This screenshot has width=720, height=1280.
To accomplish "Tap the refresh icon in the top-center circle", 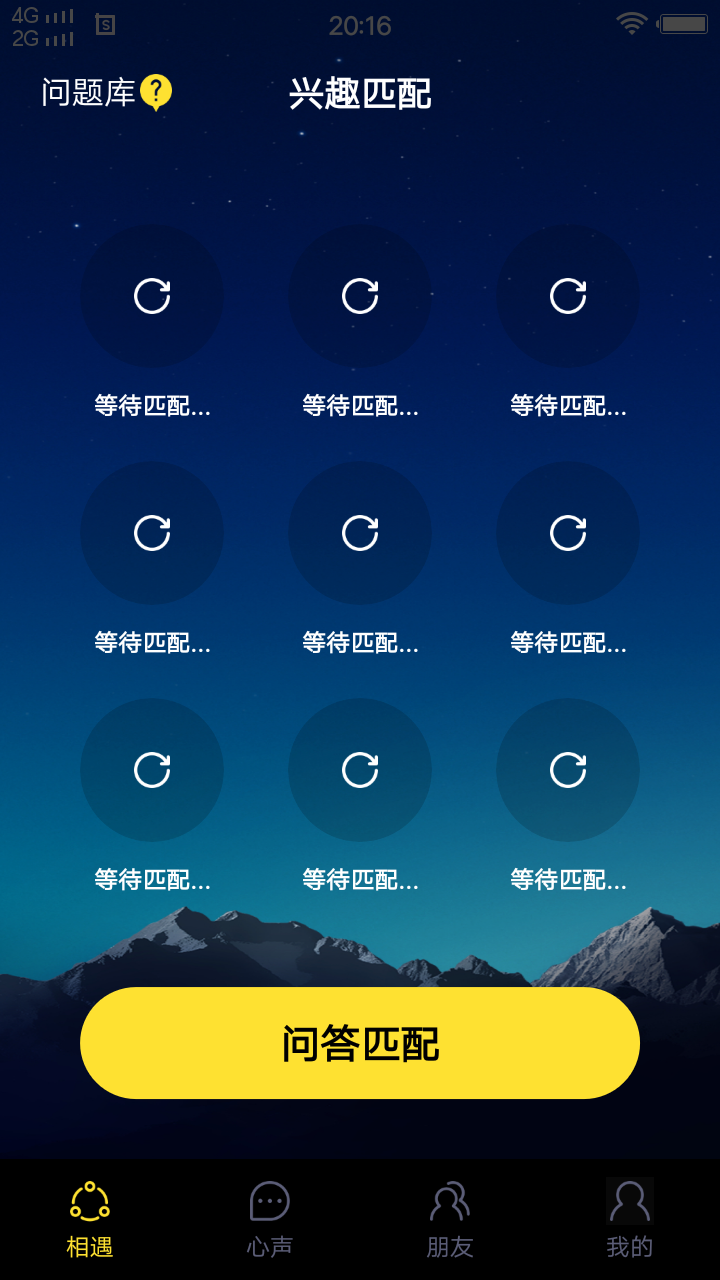I will coord(360,296).
